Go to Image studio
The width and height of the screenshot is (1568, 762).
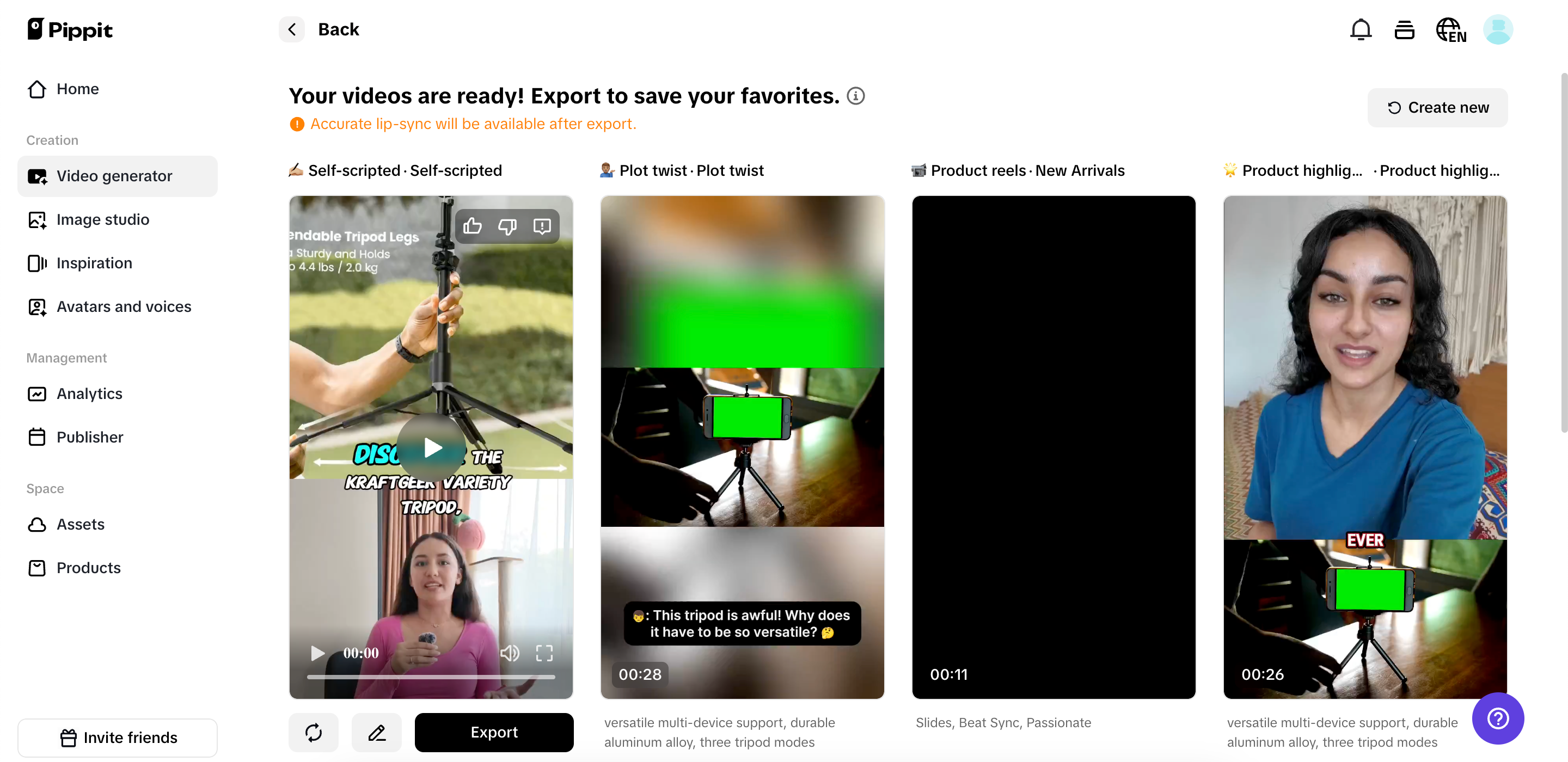[x=102, y=219]
